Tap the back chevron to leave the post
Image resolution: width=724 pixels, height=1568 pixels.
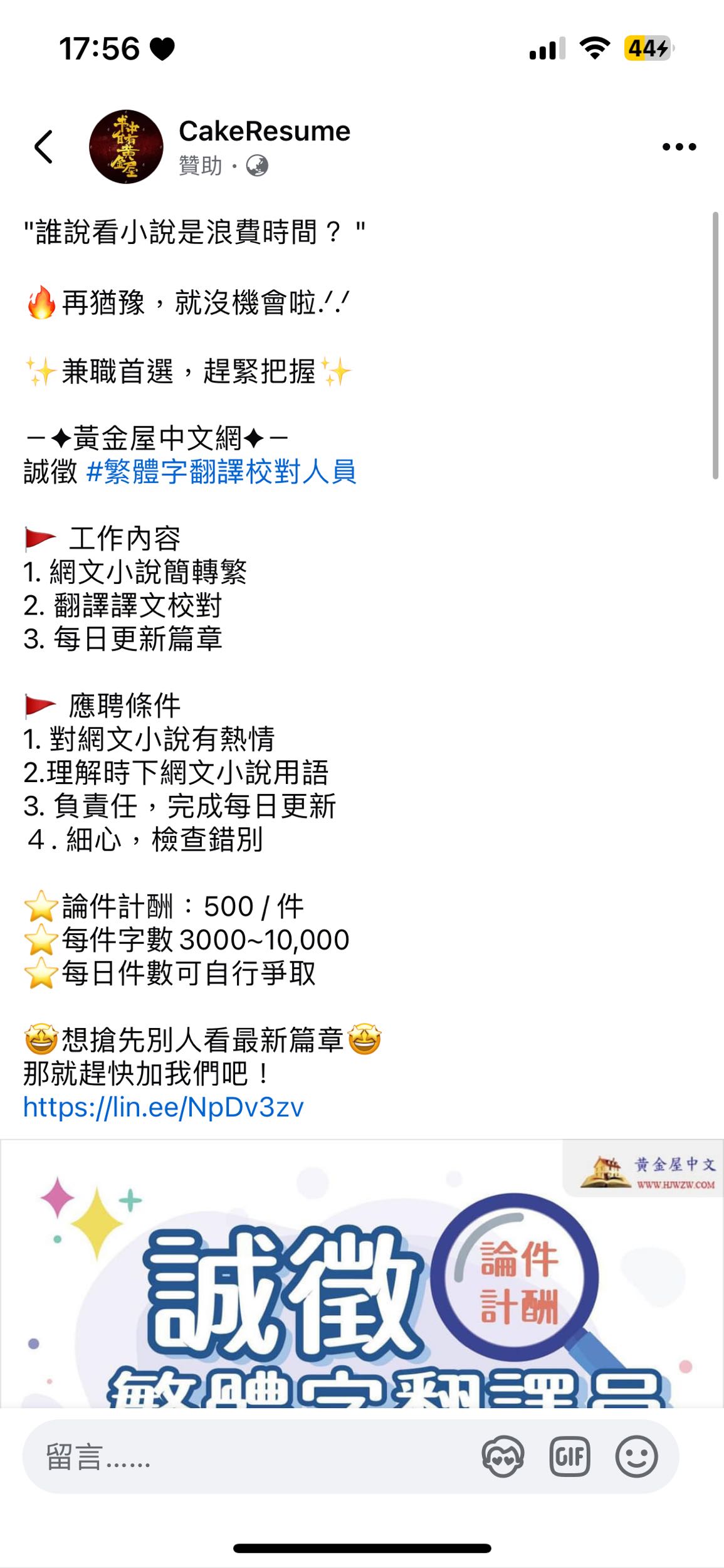click(x=43, y=146)
